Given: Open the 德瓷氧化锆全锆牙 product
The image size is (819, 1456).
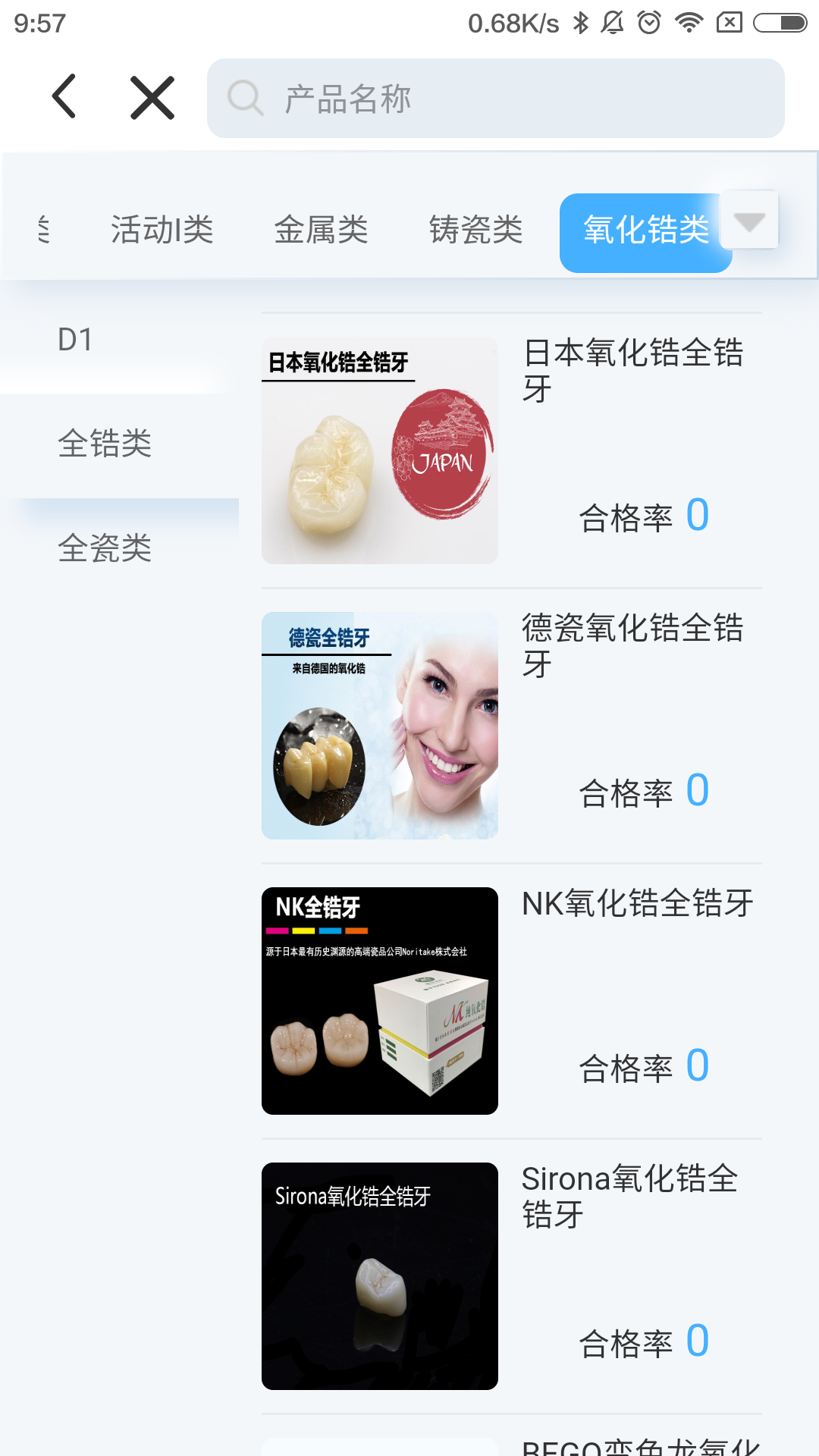Looking at the screenshot, I should (x=512, y=725).
